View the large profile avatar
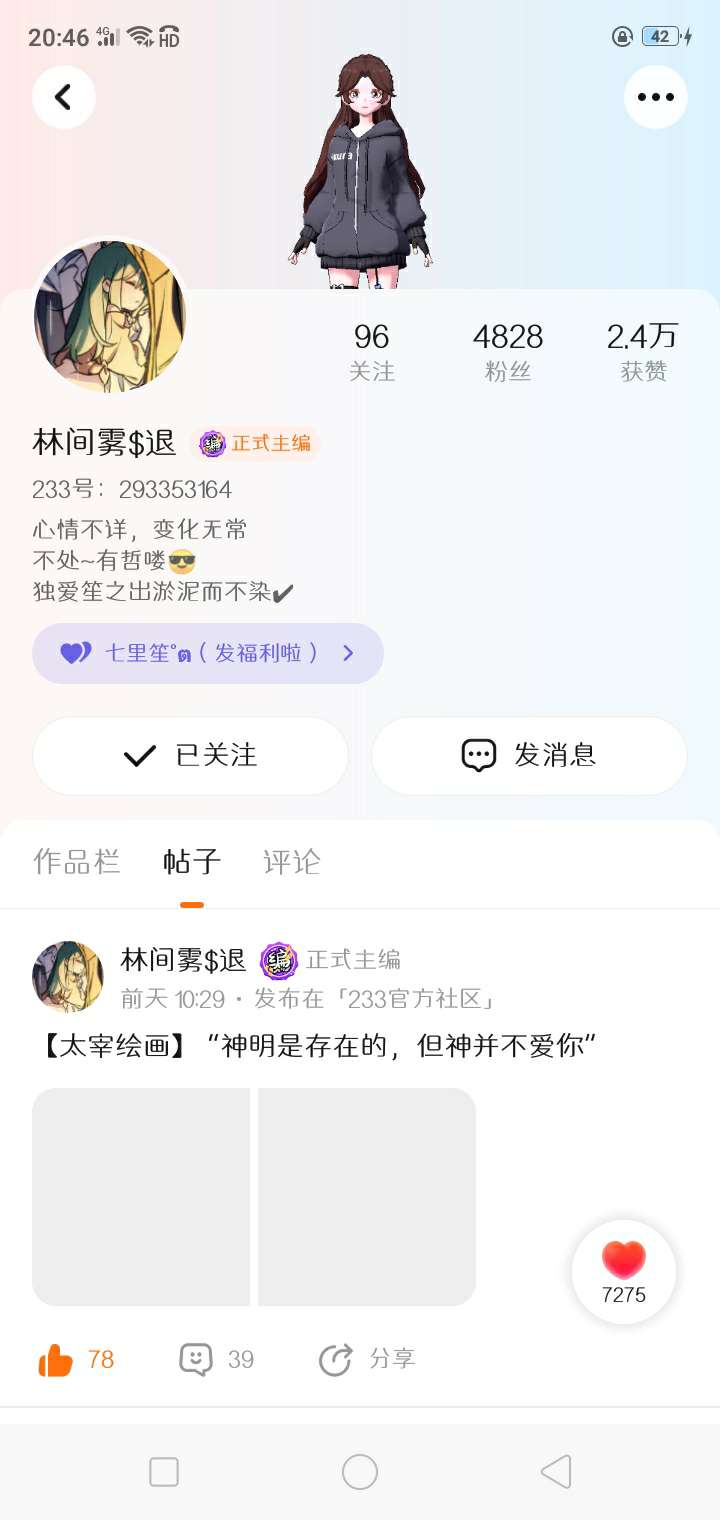This screenshot has height=1520, width=720. [x=111, y=317]
